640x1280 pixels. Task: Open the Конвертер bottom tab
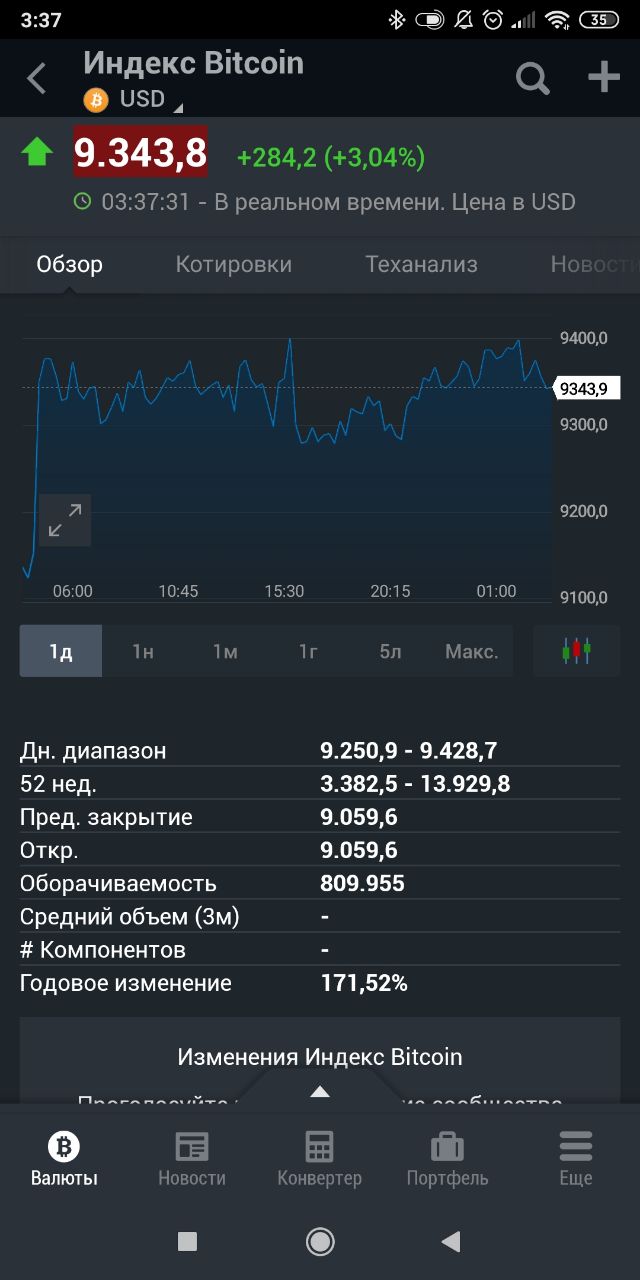[x=320, y=1159]
